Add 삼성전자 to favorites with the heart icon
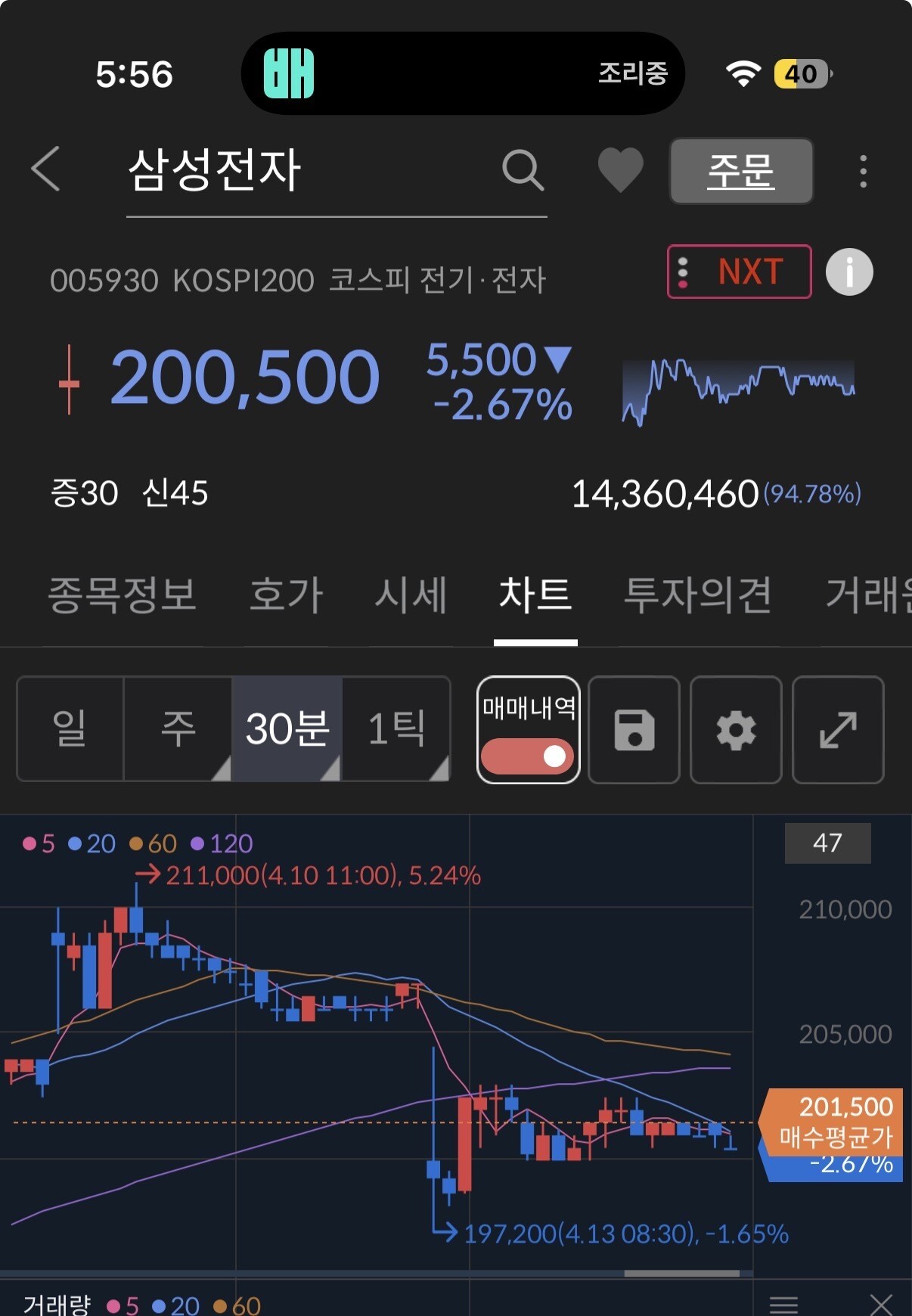This screenshot has width=912, height=1316. (x=620, y=170)
